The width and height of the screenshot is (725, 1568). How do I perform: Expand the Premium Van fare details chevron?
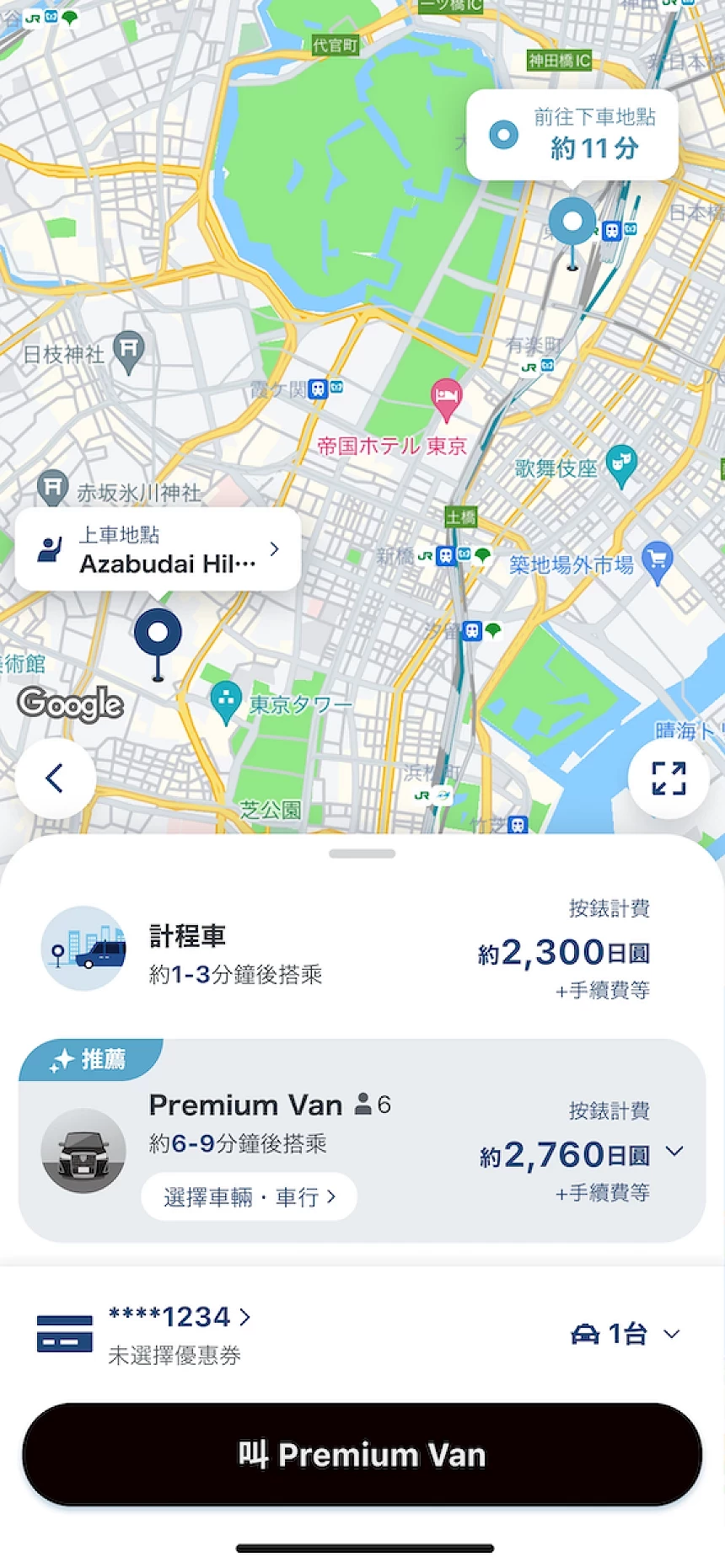(674, 1151)
